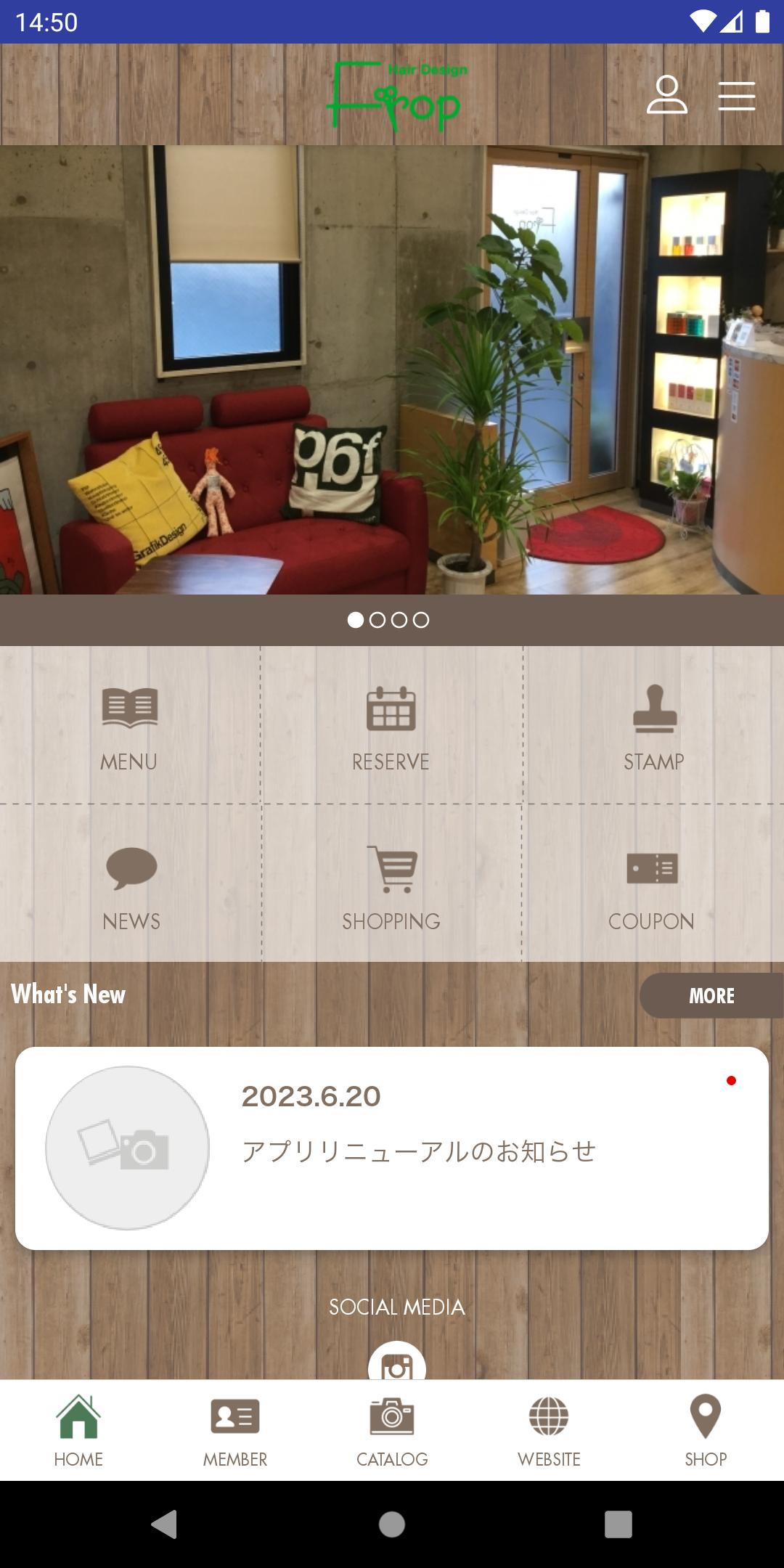Open the hamburger menu
Viewport: 784px width, 1568px height.
[737, 96]
